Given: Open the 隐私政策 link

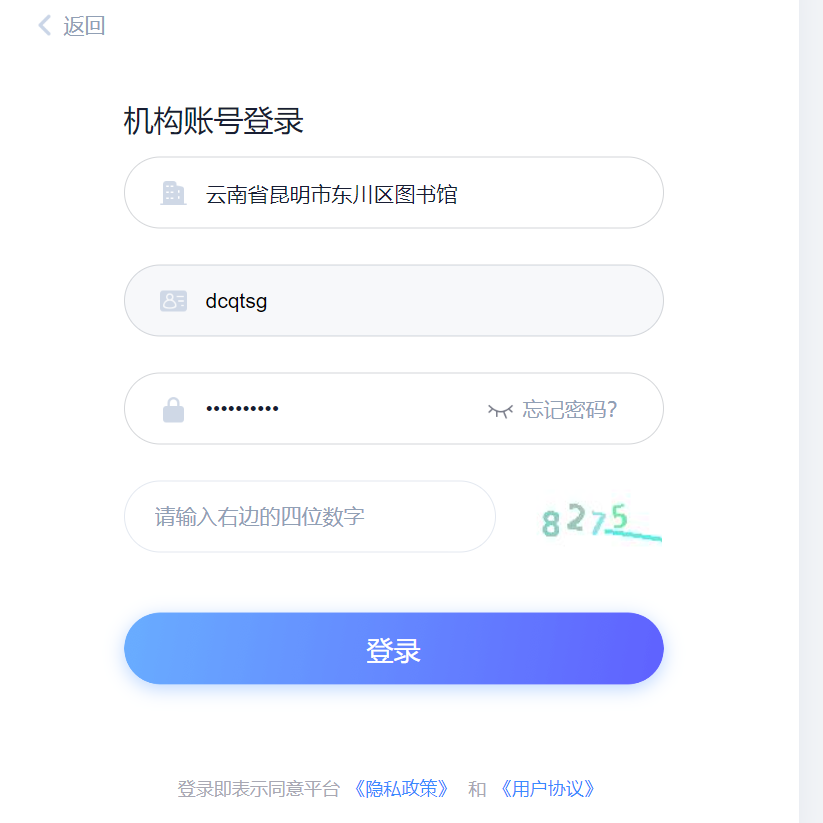Looking at the screenshot, I should point(402,788).
